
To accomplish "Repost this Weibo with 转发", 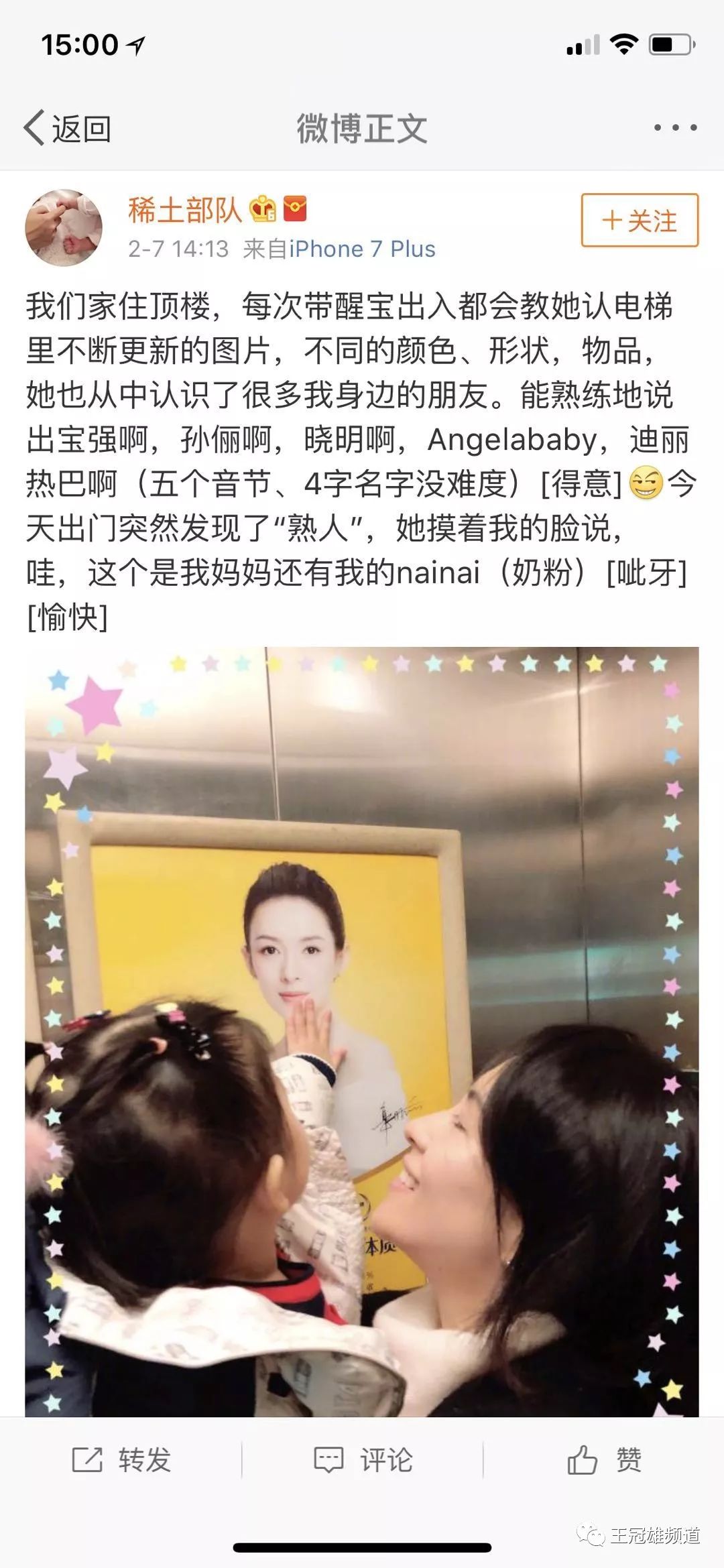I will pyautogui.click(x=121, y=1459).
